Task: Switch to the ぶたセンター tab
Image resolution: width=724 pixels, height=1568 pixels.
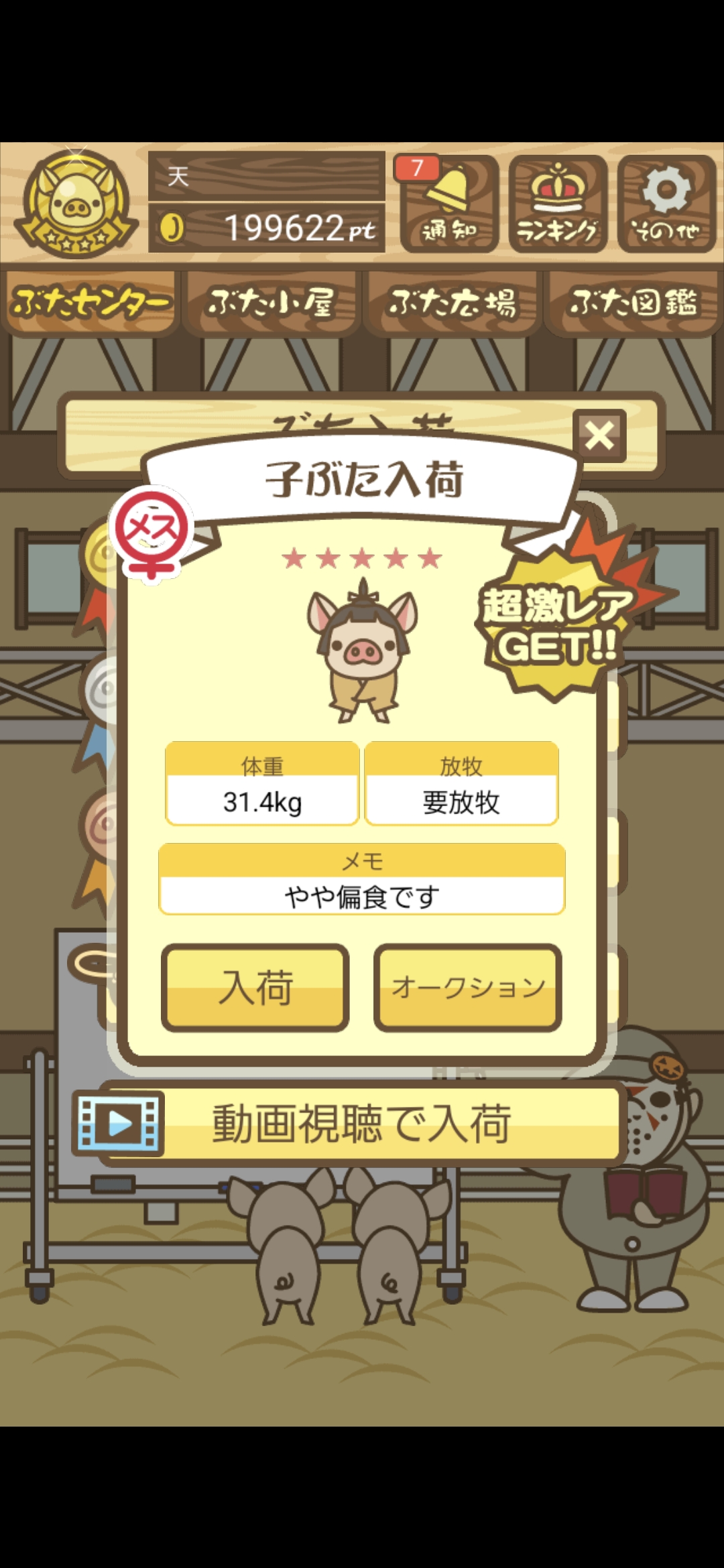Action: [90, 303]
